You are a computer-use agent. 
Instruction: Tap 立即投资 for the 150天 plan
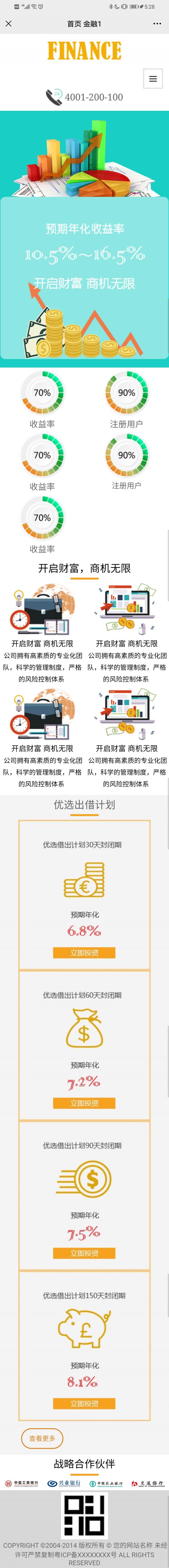tap(84, 1404)
